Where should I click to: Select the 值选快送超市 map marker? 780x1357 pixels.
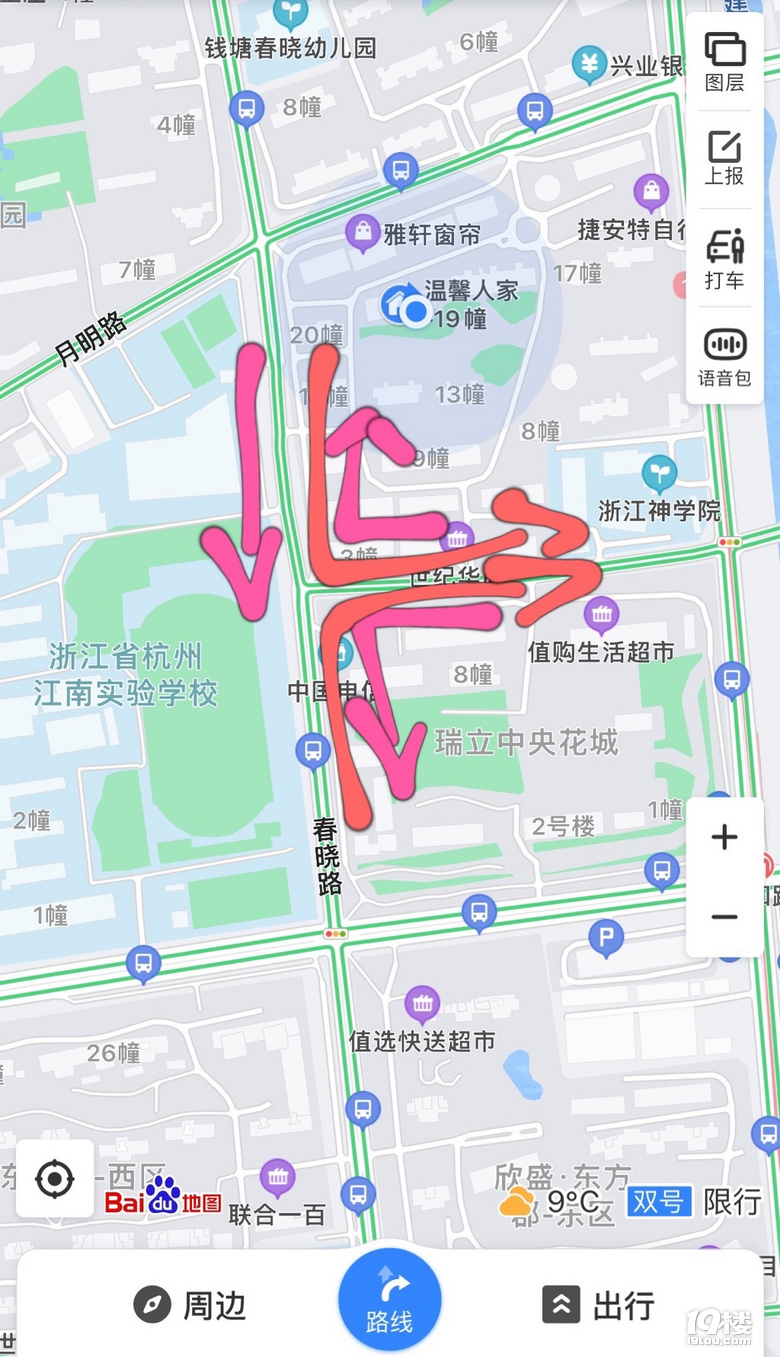pos(422,1003)
